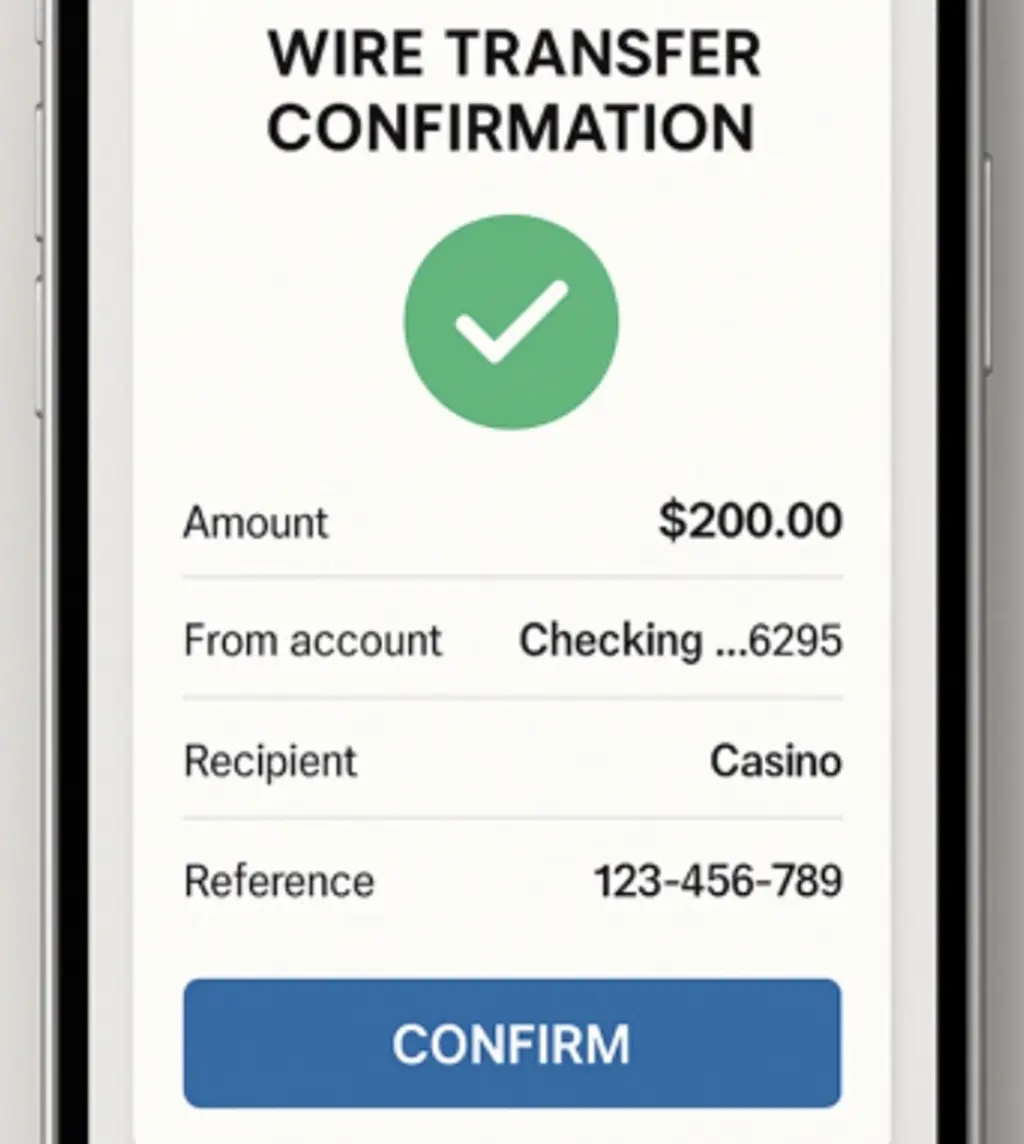Click the Amount row label
Image resolution: width=1024 pixels, height=1144 pixels.
[x=255, y=523]
